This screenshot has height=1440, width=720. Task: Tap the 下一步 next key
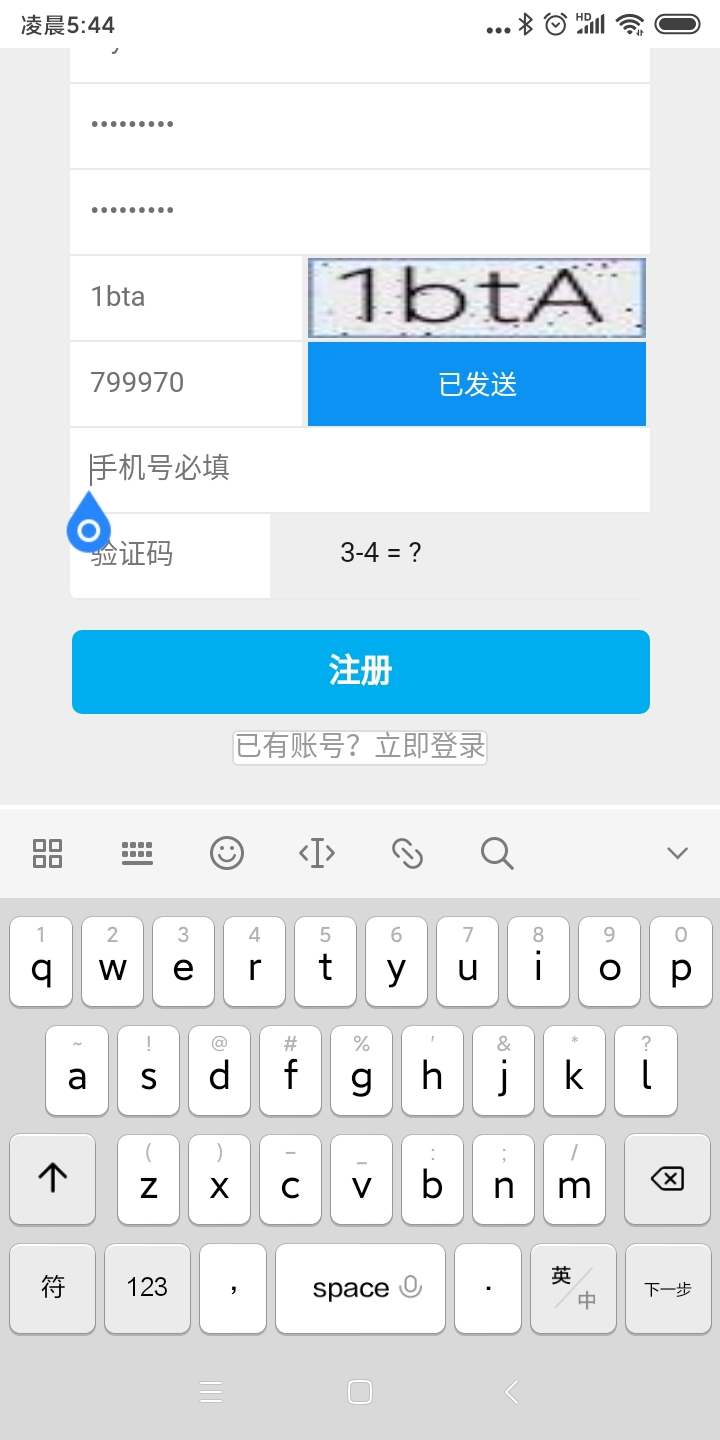point(667,1289)
